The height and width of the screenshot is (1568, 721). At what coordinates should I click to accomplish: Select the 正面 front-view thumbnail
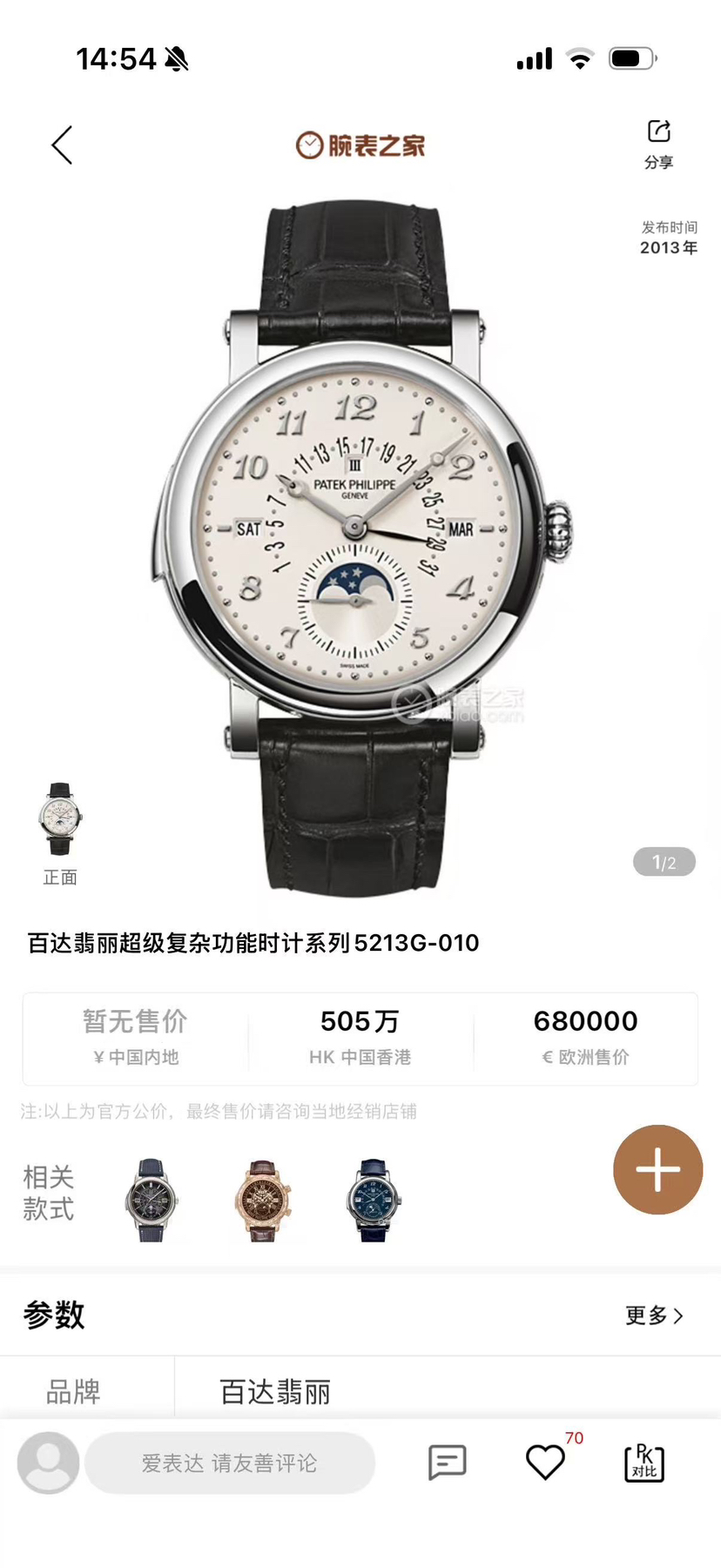point(60,821)
